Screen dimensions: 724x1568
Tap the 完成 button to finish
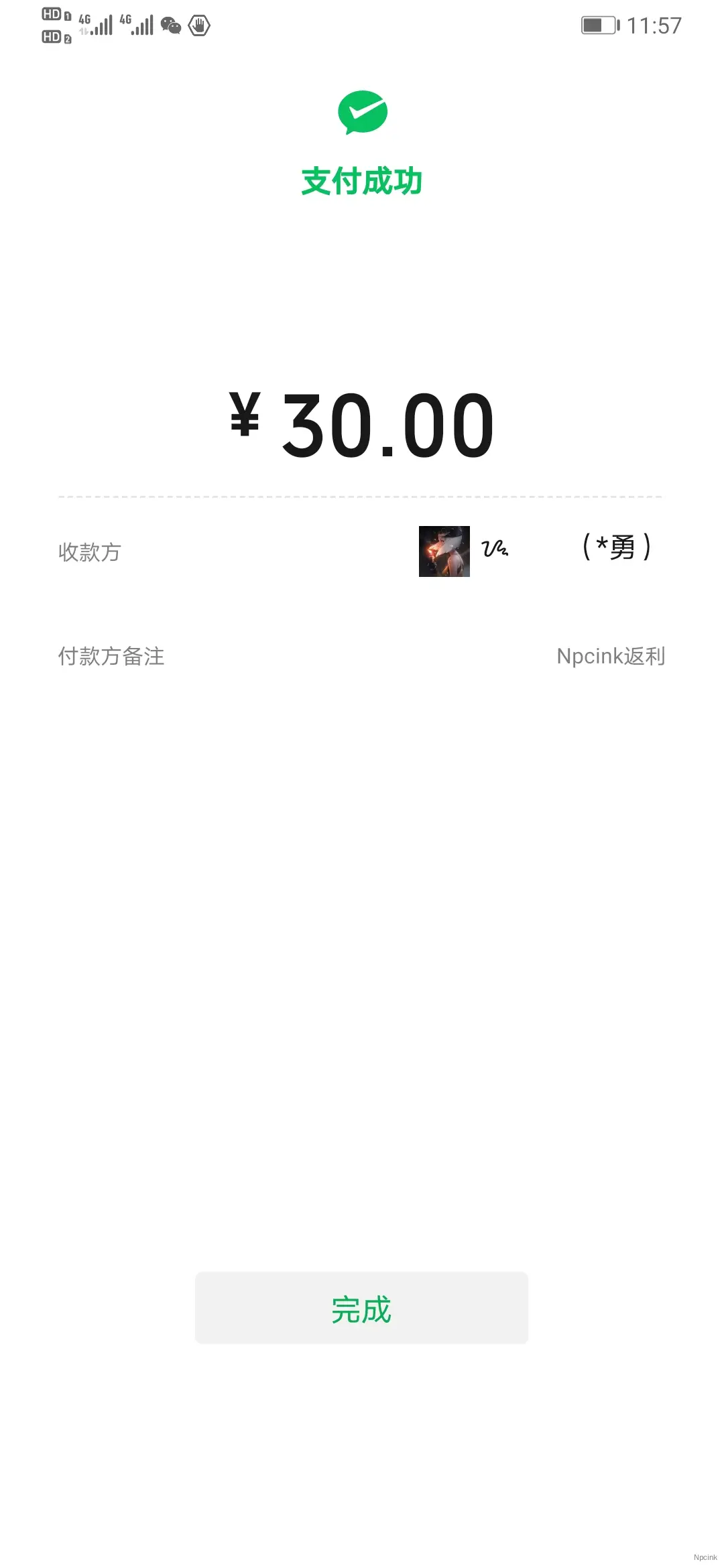coord(362,1308)
